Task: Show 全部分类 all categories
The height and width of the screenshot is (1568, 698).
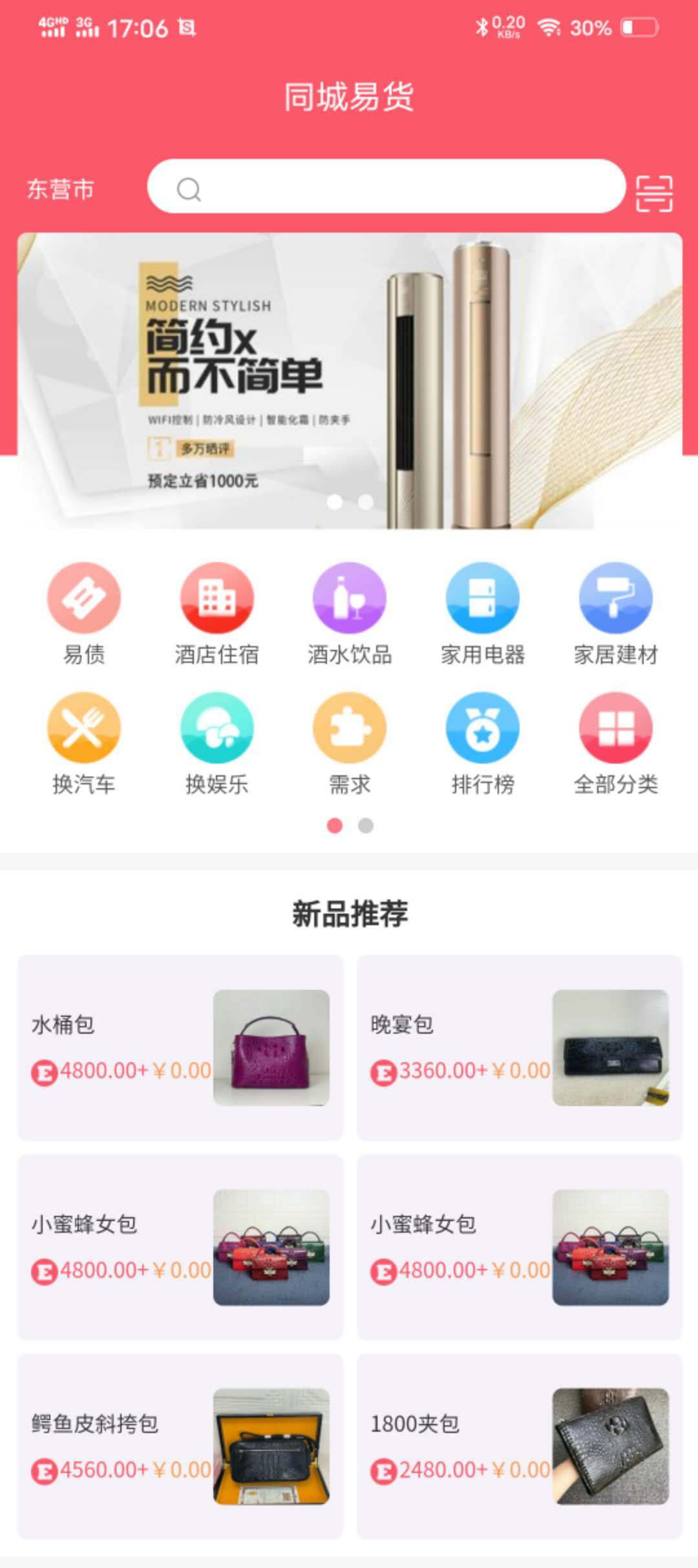Action: [616, 743]
